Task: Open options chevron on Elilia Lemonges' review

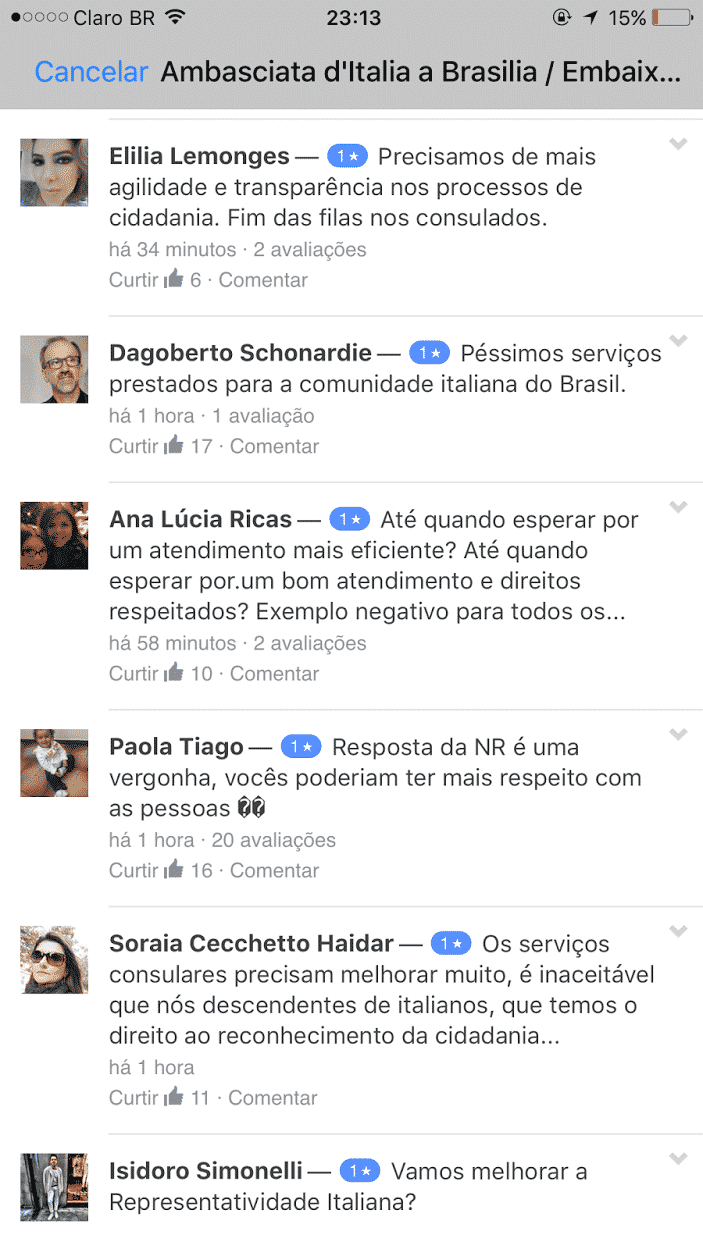Action: pos(678,145)
